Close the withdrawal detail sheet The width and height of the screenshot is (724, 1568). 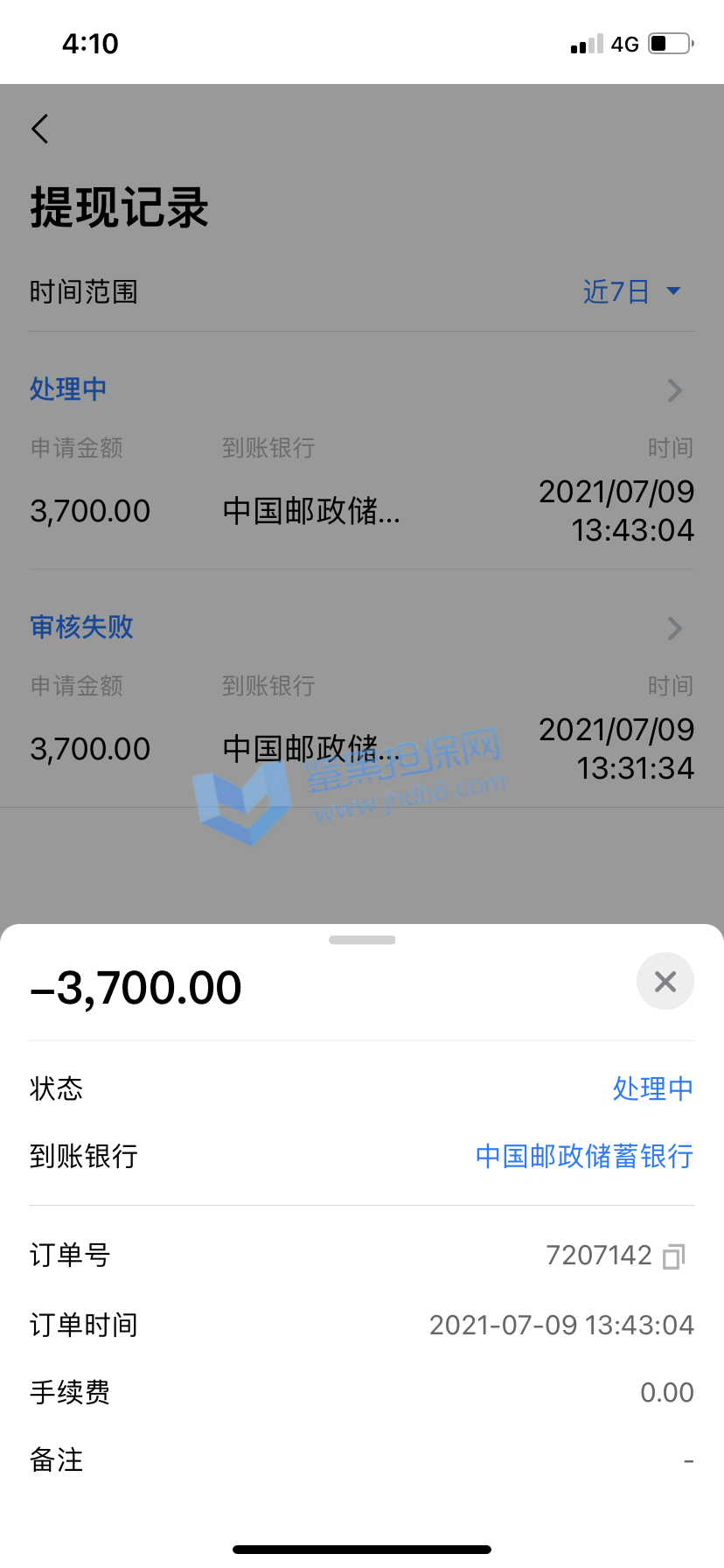pyautogui.click(x=665, y=982)
